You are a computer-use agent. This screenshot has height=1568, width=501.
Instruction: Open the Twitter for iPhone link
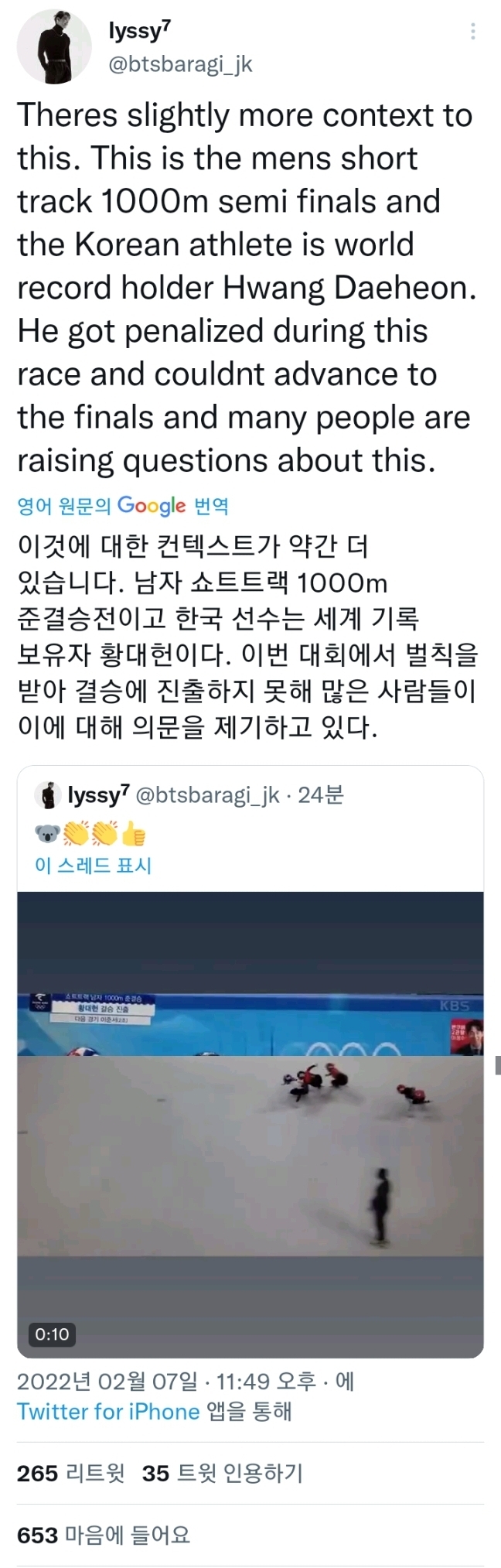click(108, 1411)
